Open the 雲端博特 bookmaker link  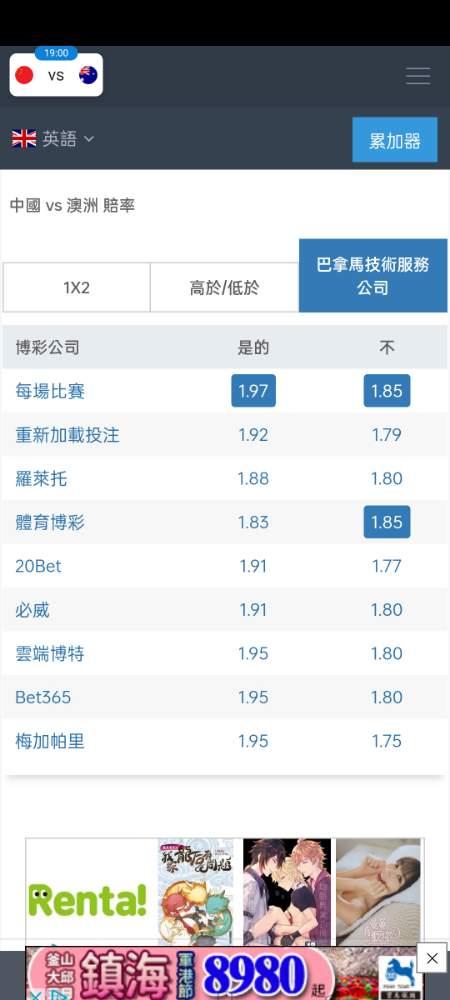pos(50,654)
